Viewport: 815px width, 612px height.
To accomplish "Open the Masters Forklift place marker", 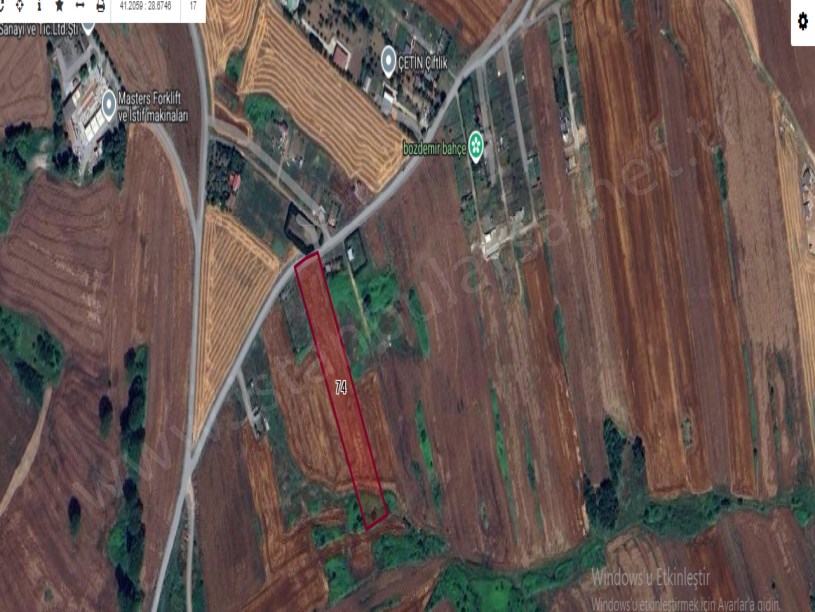I will (x=109, y=101).
